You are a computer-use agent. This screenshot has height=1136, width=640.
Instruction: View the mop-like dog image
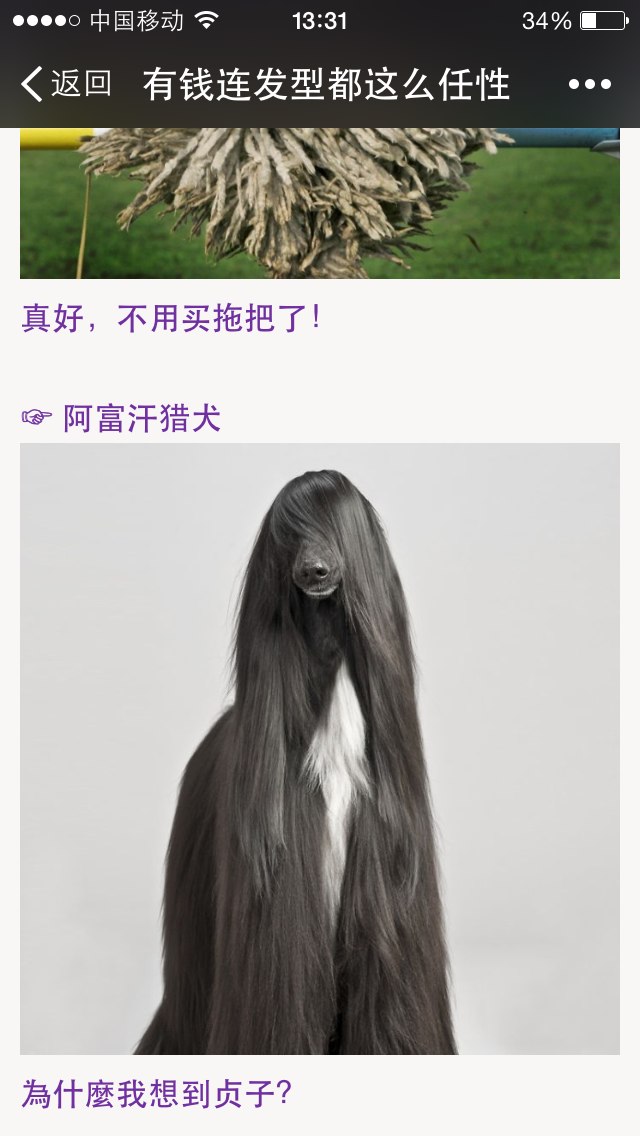[320, 203]
